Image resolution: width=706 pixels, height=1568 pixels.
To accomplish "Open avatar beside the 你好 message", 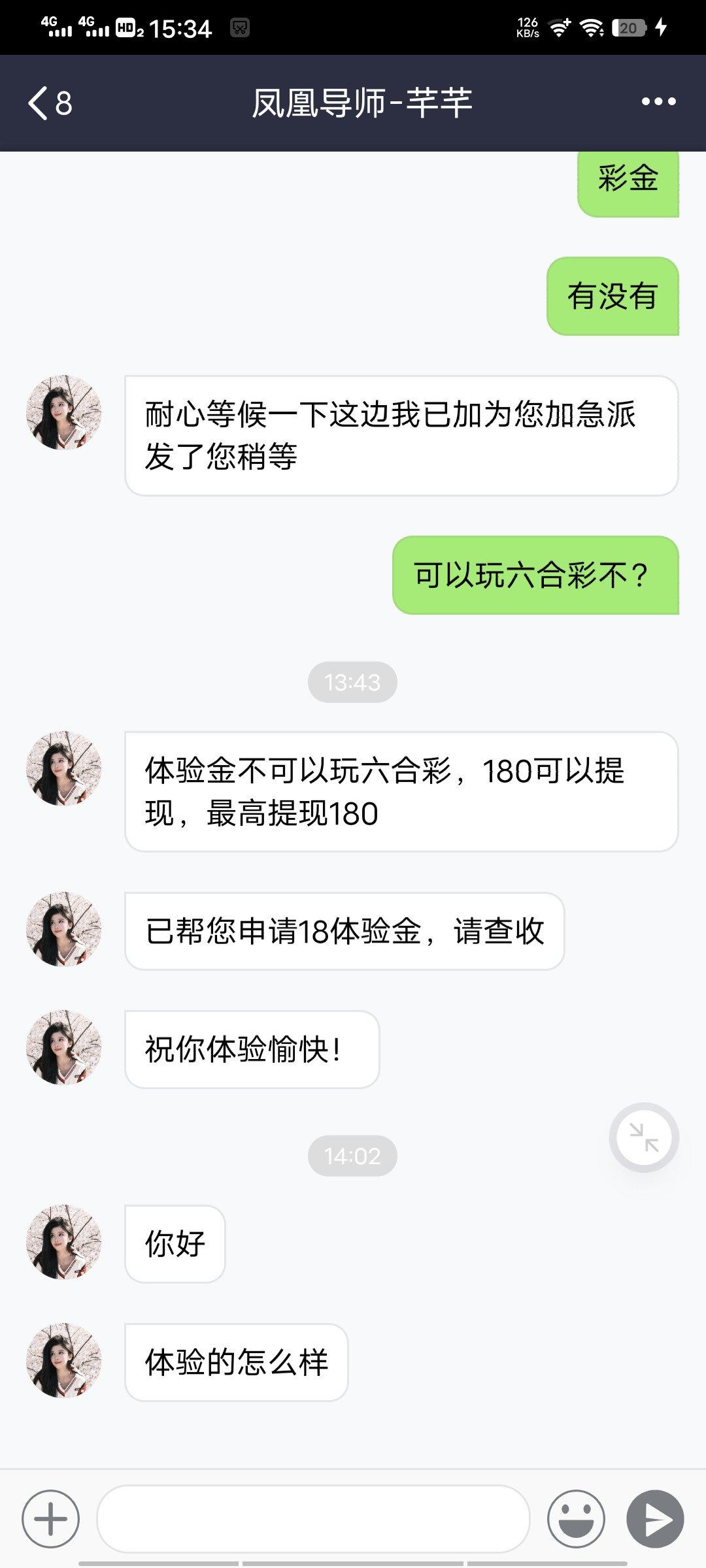I will 64,1242.
